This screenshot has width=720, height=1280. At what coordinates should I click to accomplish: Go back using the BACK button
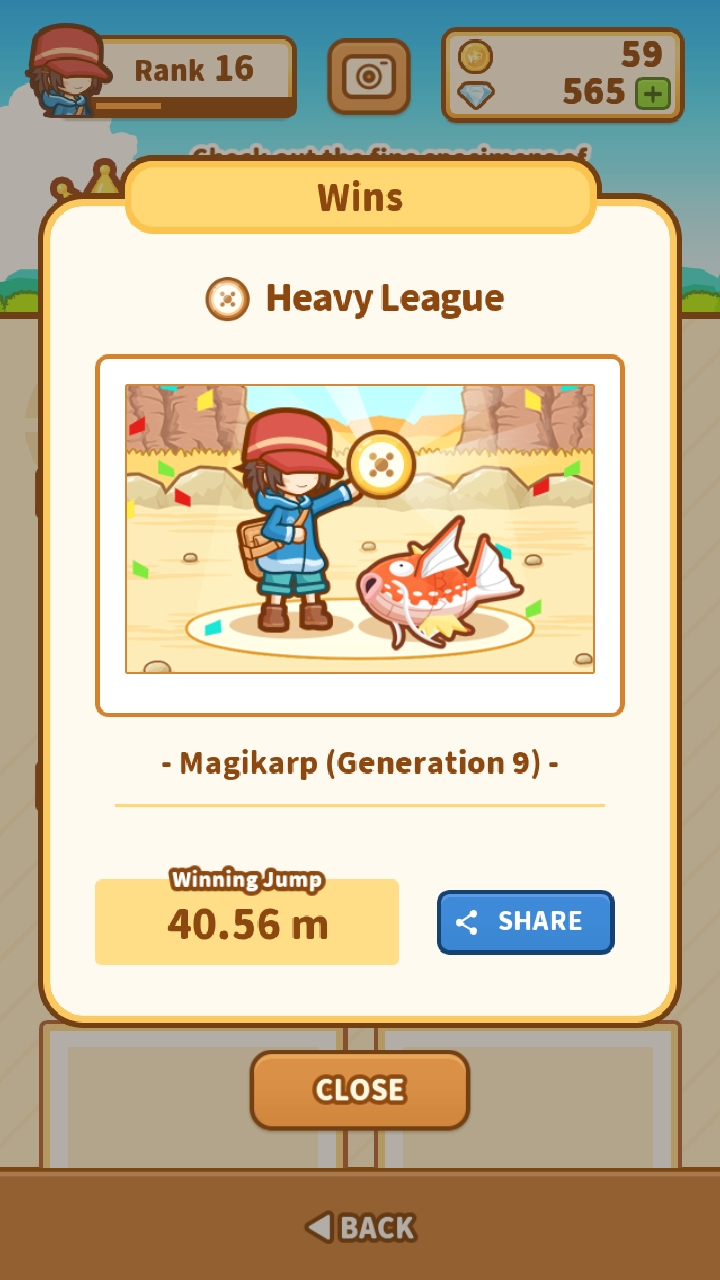360,1227
